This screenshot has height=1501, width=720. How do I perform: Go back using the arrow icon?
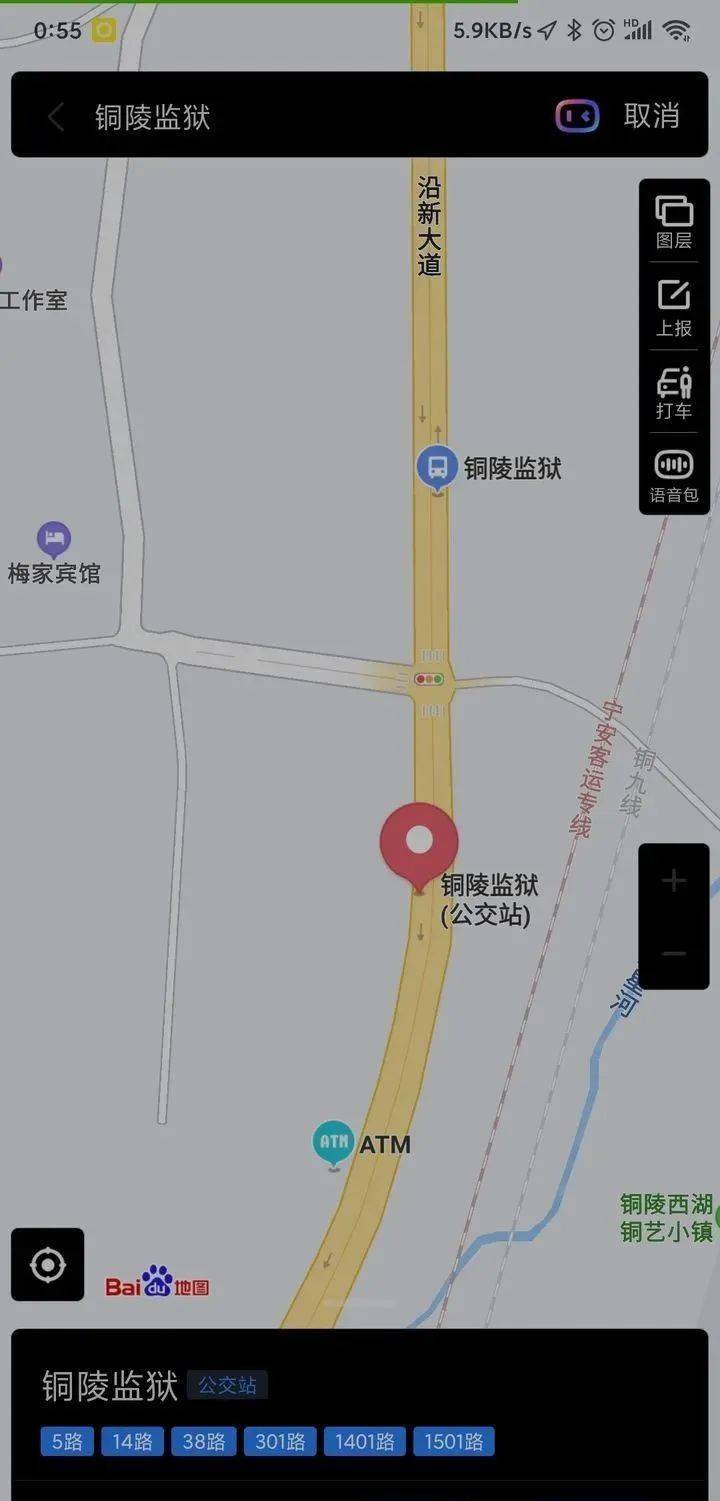click(56, 117)
